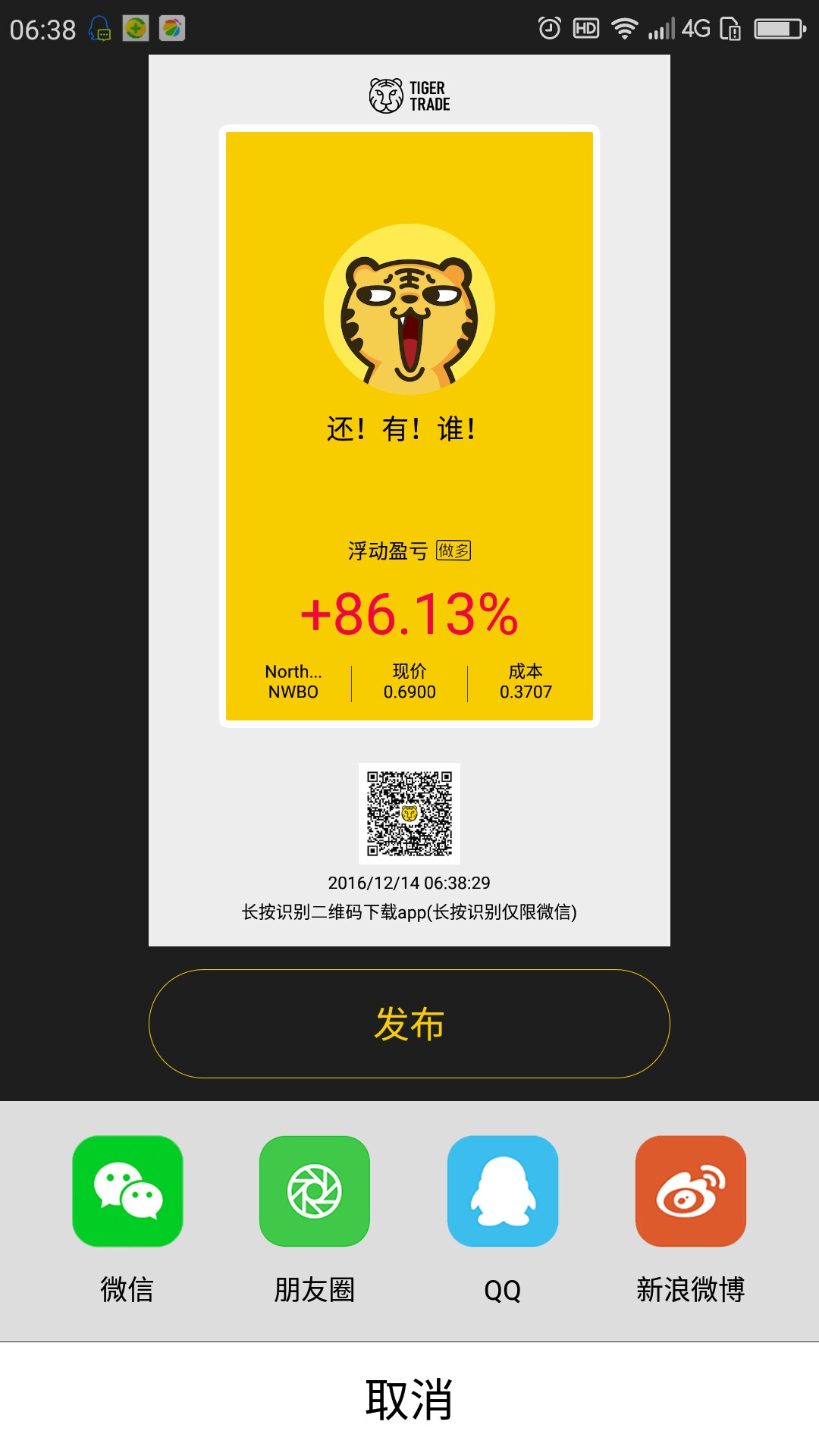The image size is (819, 1456).
Task: Share to 新浪微博 Weibo
Action: pos(690,1191)
